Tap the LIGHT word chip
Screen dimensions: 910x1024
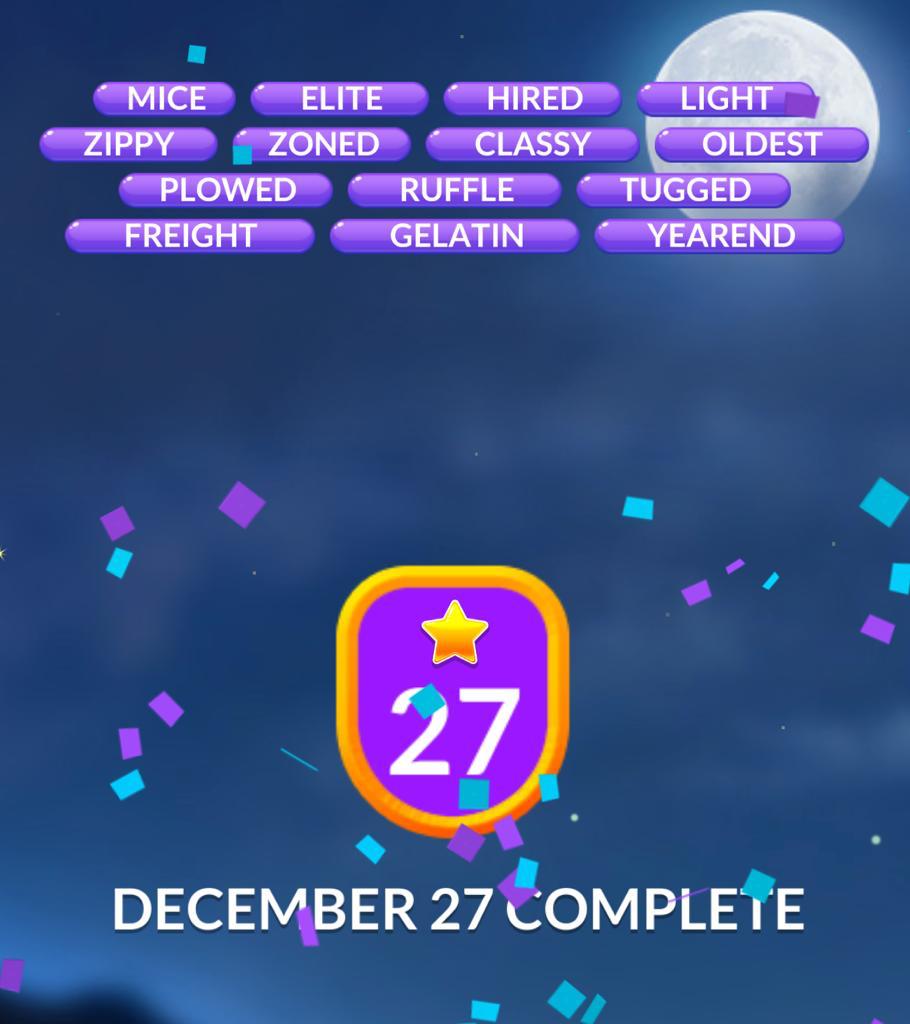click(x=726, y=99)
